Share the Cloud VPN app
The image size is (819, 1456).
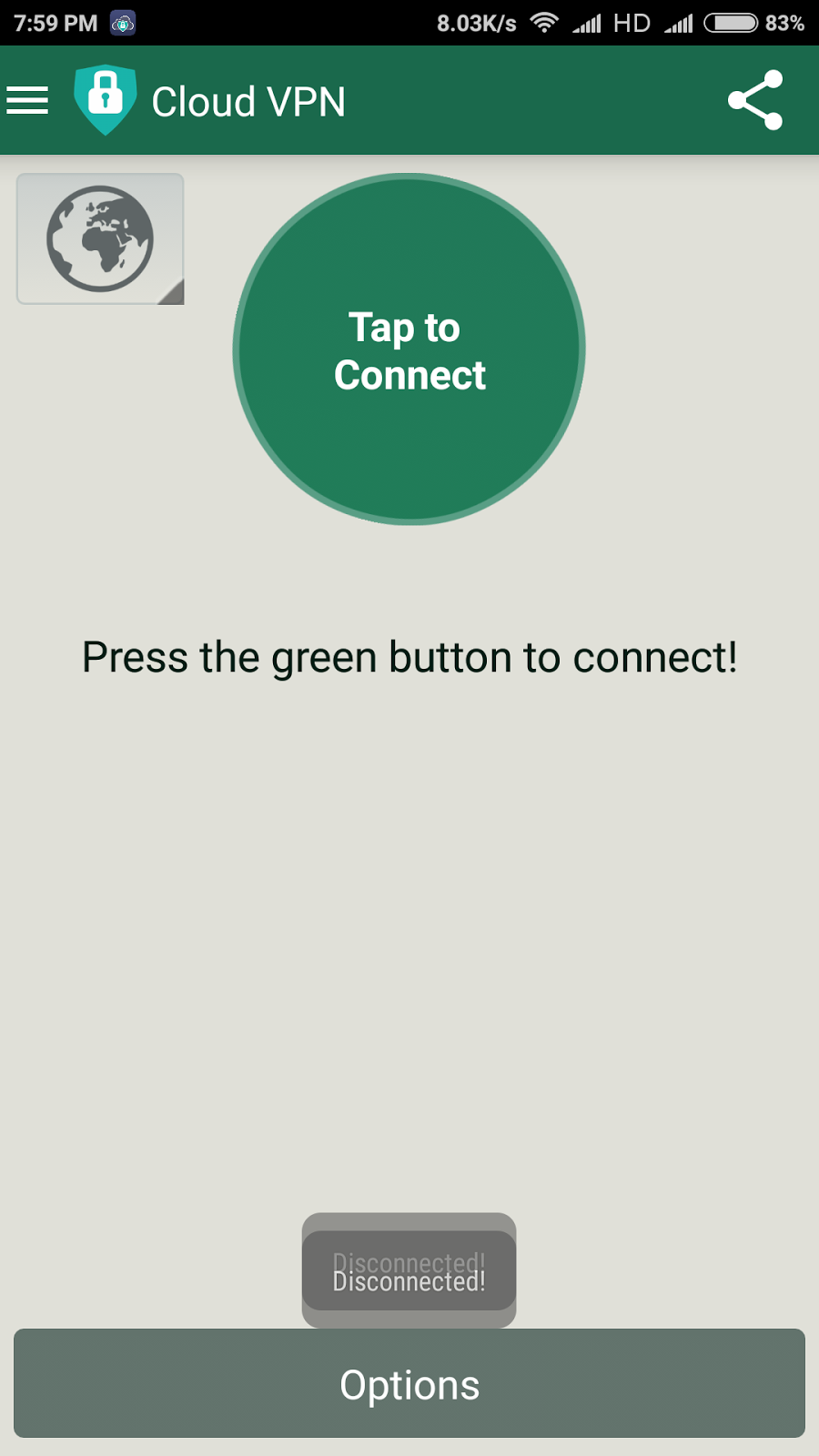click(755, 100)
